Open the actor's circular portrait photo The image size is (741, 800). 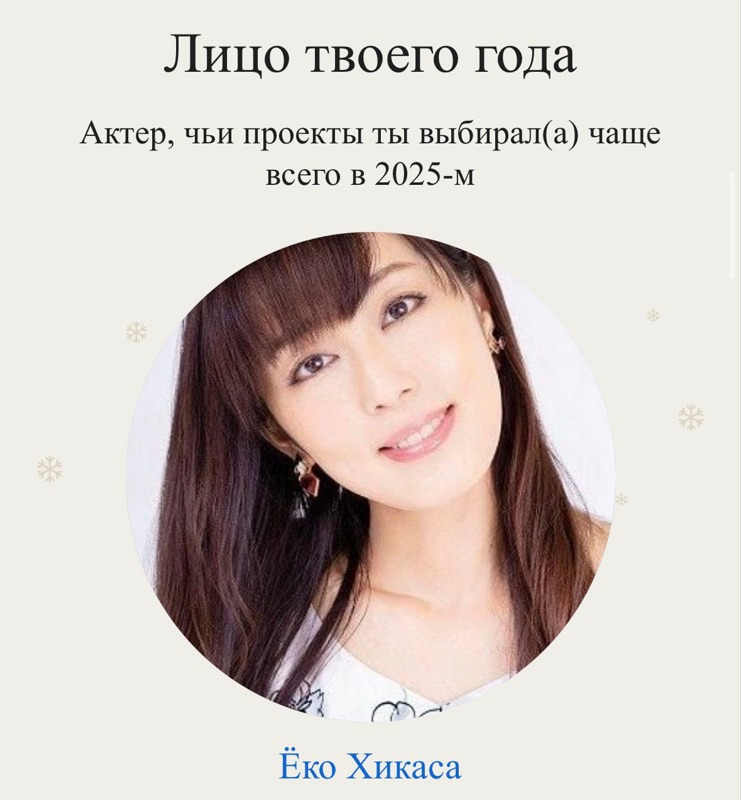click(370, 478)
